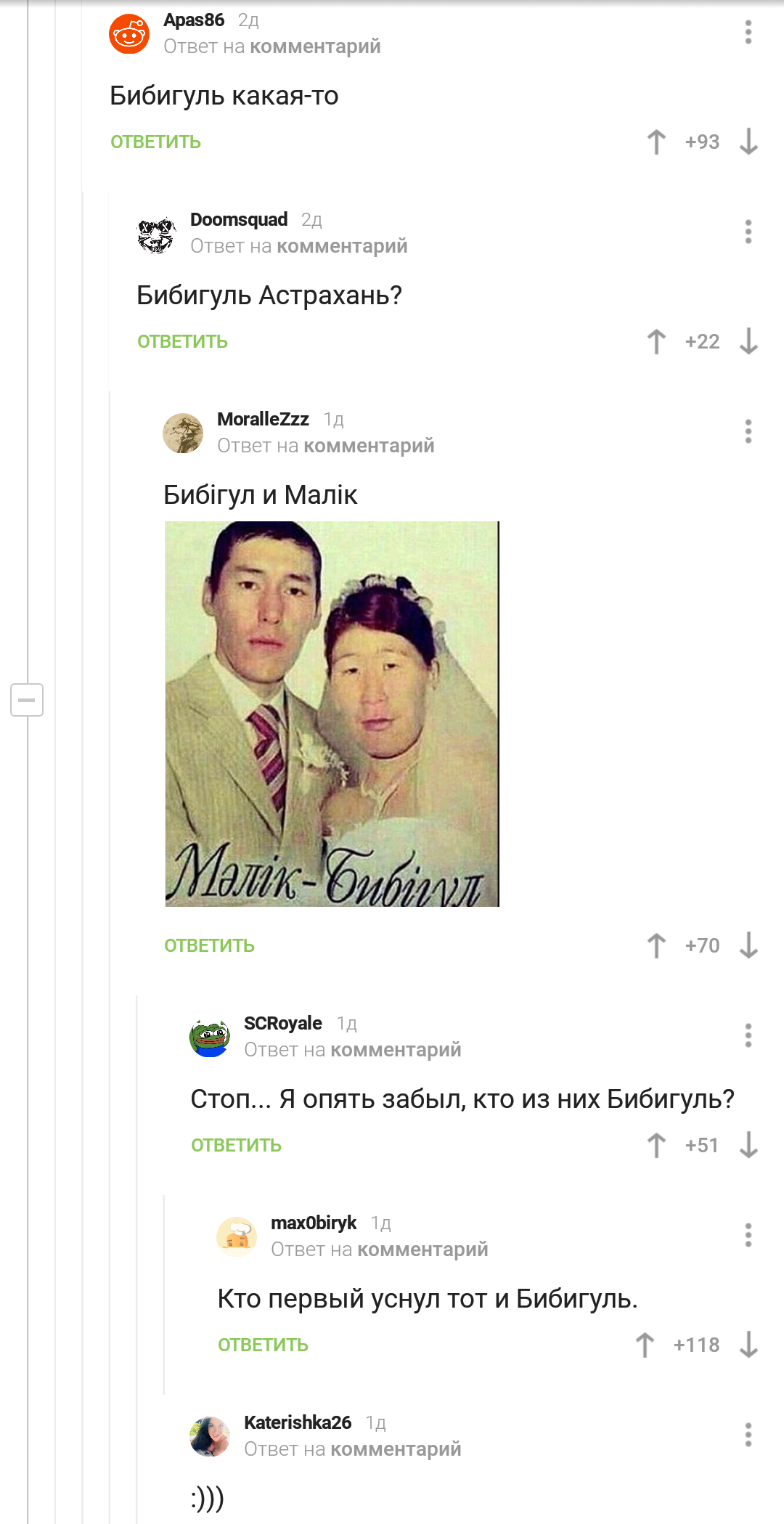Upvote Apas86's comment
The width and height of the screenshot is (784, 1524).
656,142
